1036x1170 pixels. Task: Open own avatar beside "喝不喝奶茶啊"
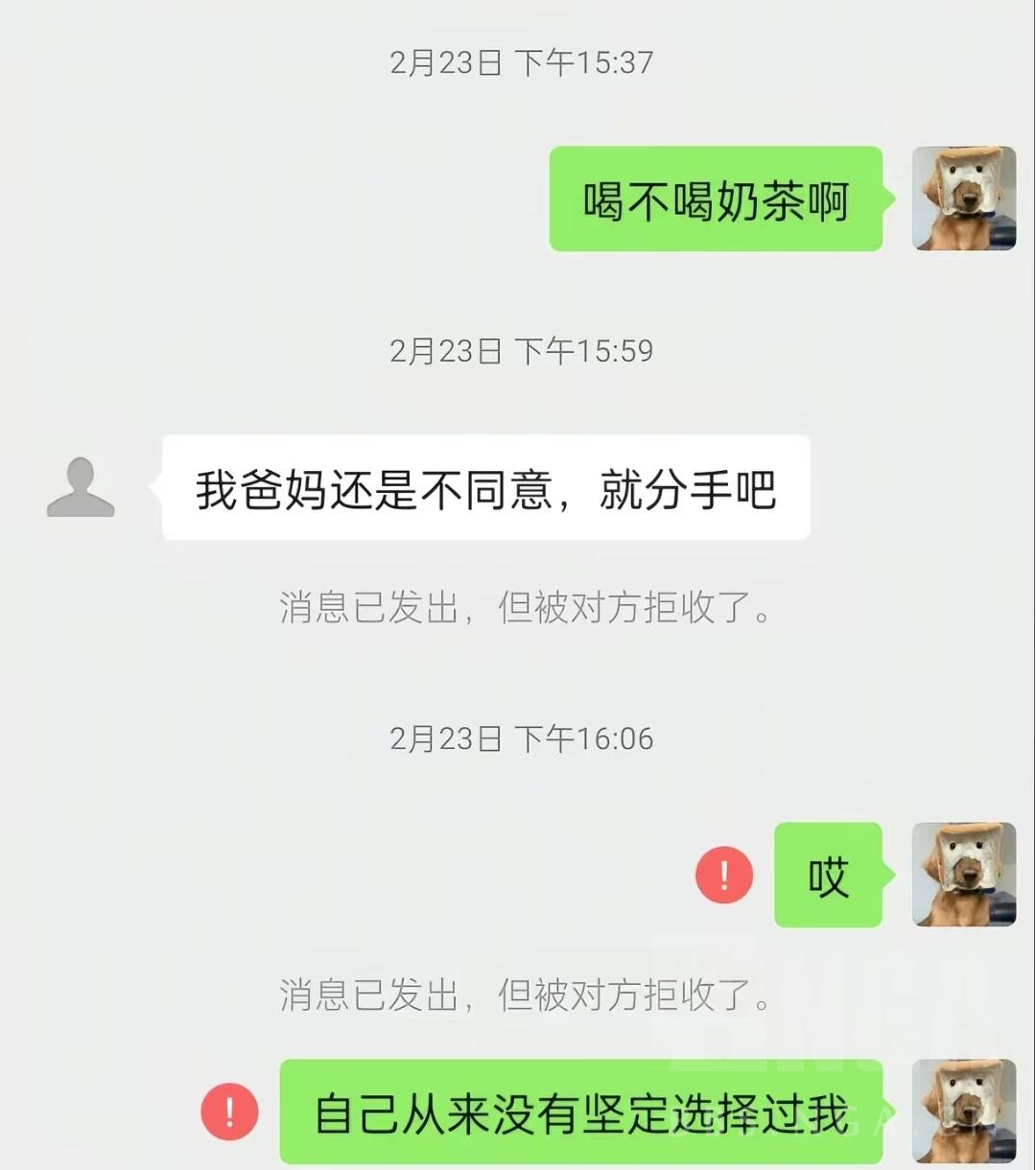(x=963, y=199)
